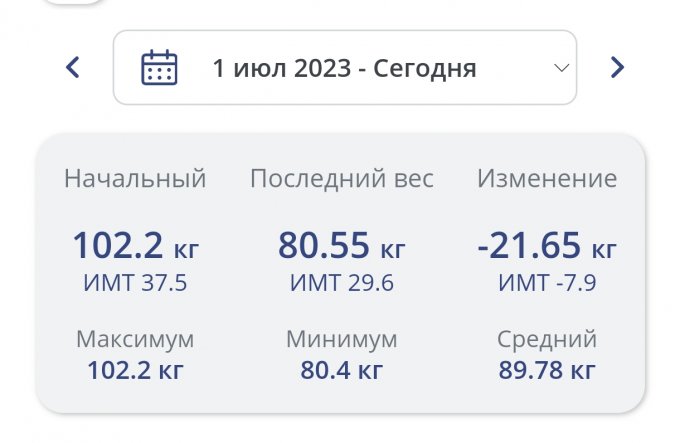Go to the previous date range

(72, 68)
